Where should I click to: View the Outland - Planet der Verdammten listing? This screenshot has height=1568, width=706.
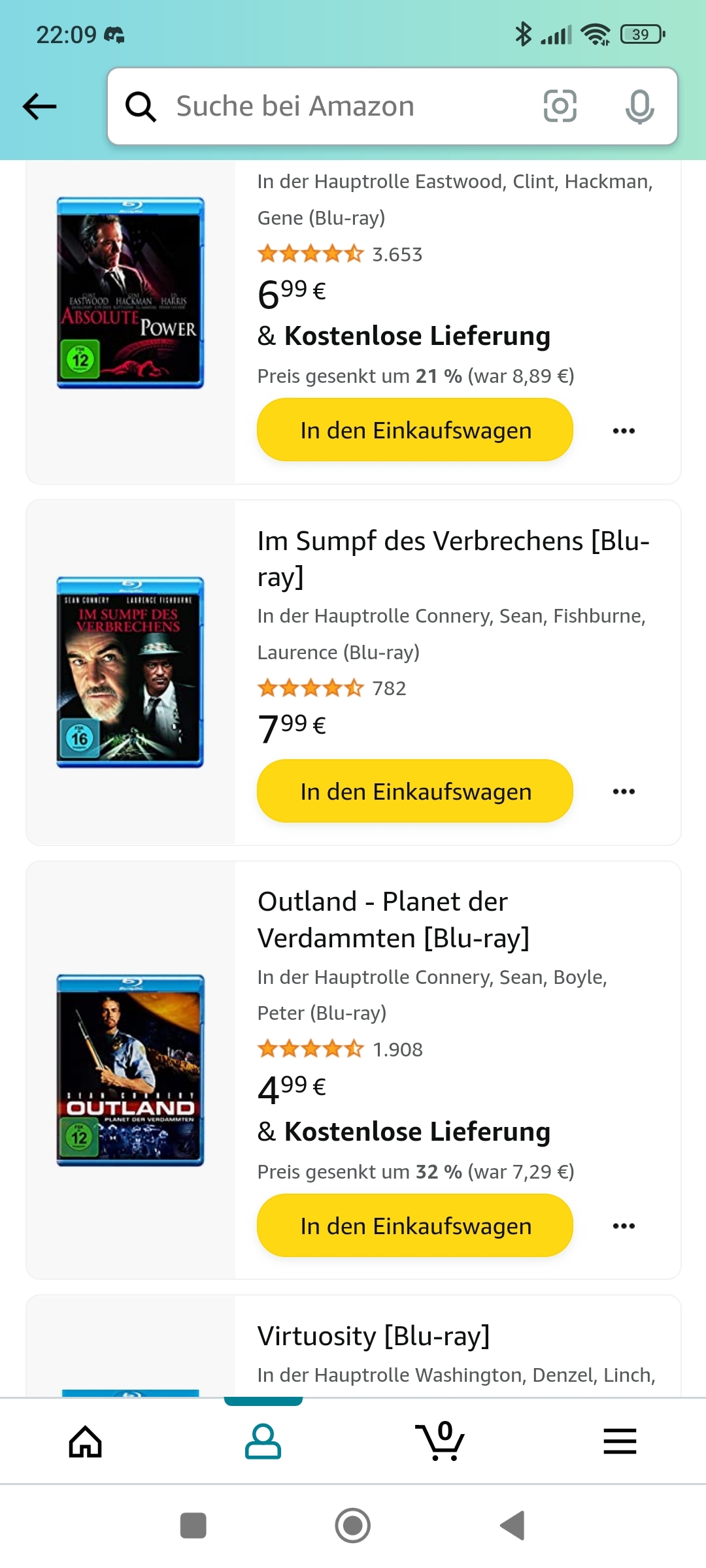[x=393, y=919]
